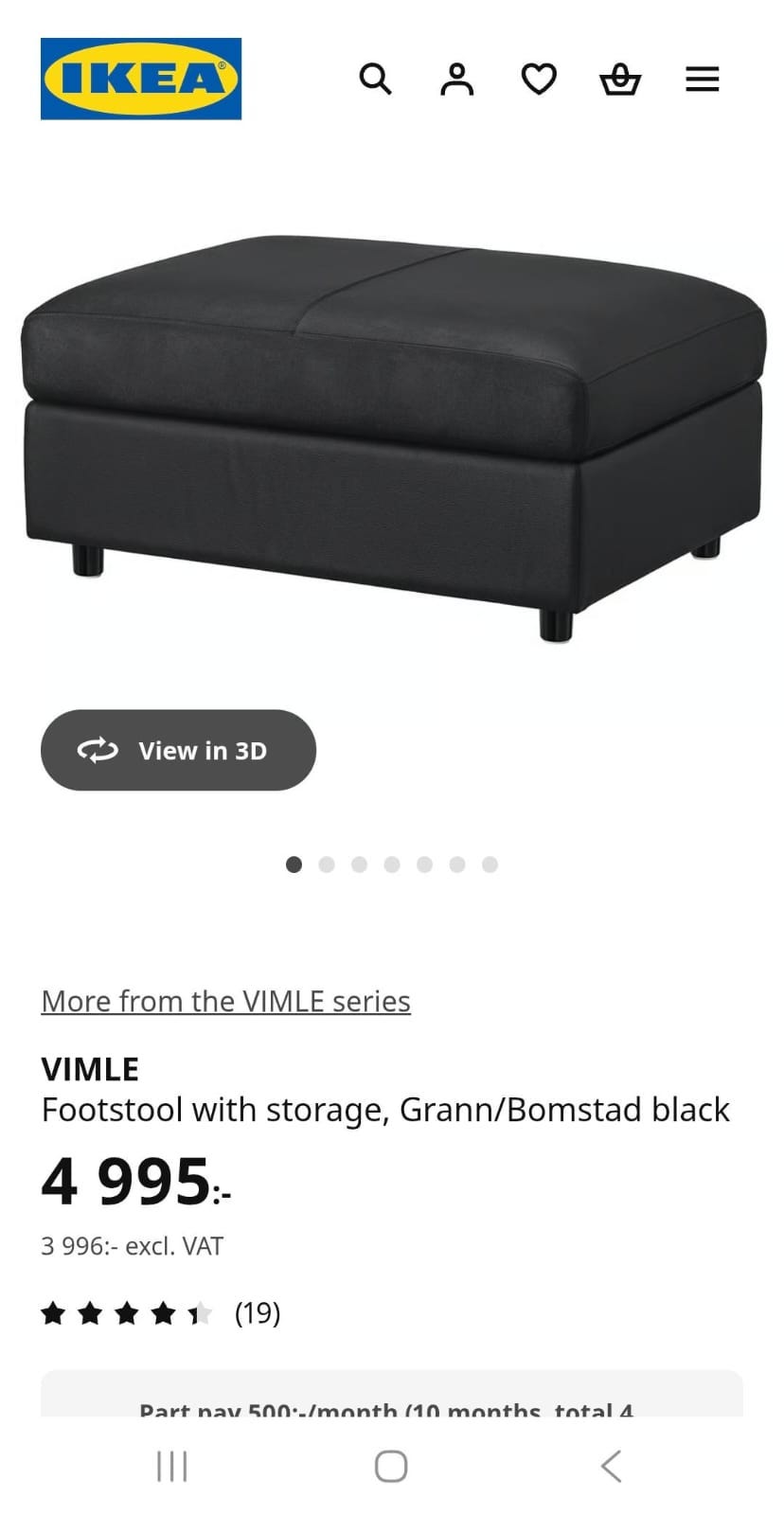Screen dimensions: 784x1515
Task: Go back with the system back button
Action: (612, 1466)
